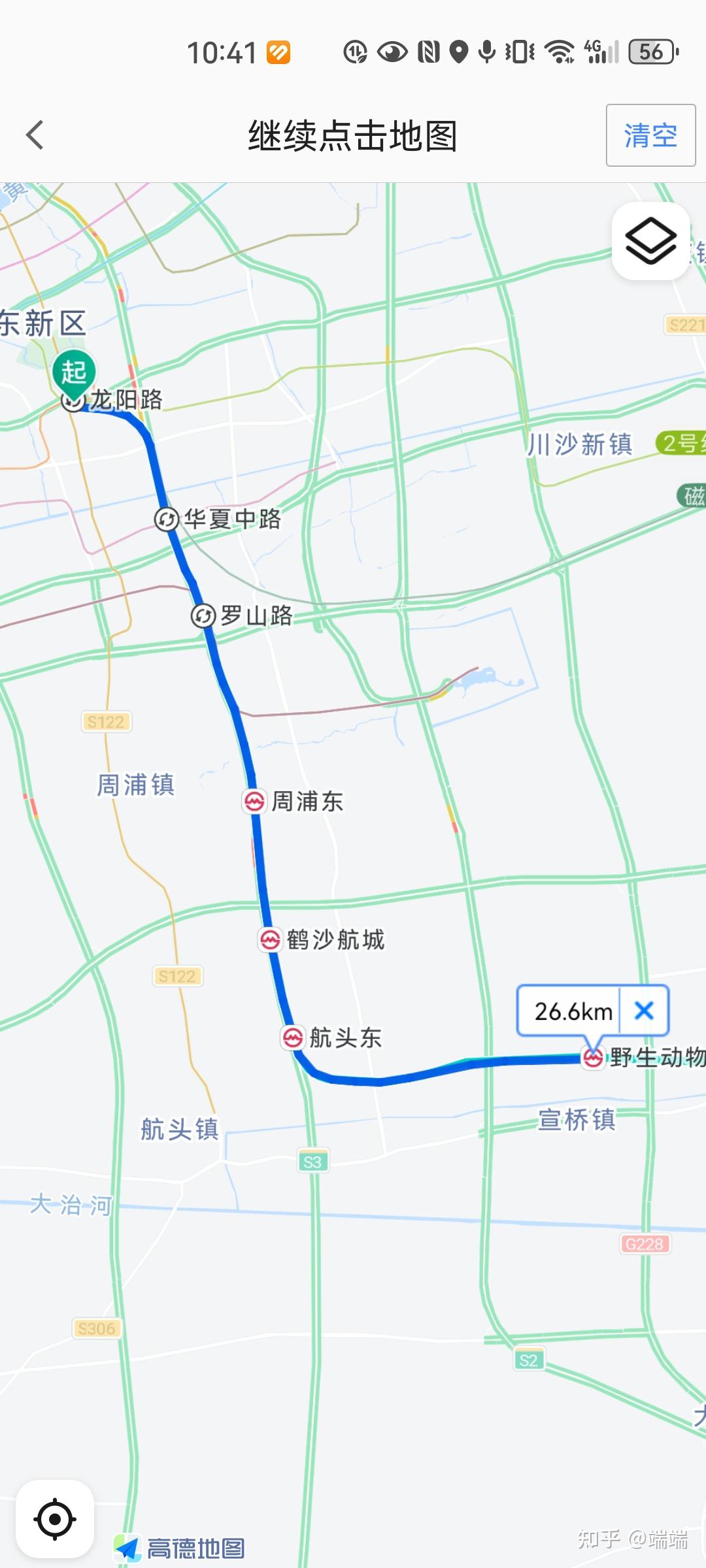Select the 航头东 metro station icon
The height and width of the screenshot is (1568, 706).
click(x=292, y=1037)
